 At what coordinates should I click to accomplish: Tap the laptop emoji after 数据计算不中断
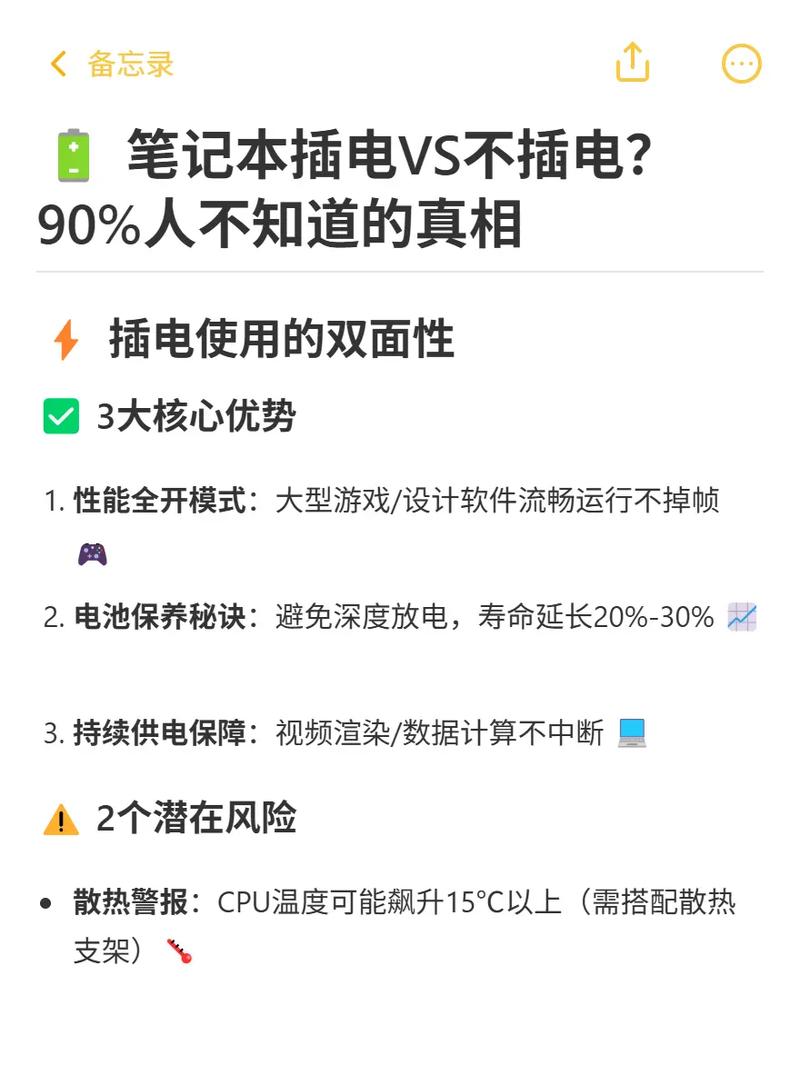pos(632,733)
